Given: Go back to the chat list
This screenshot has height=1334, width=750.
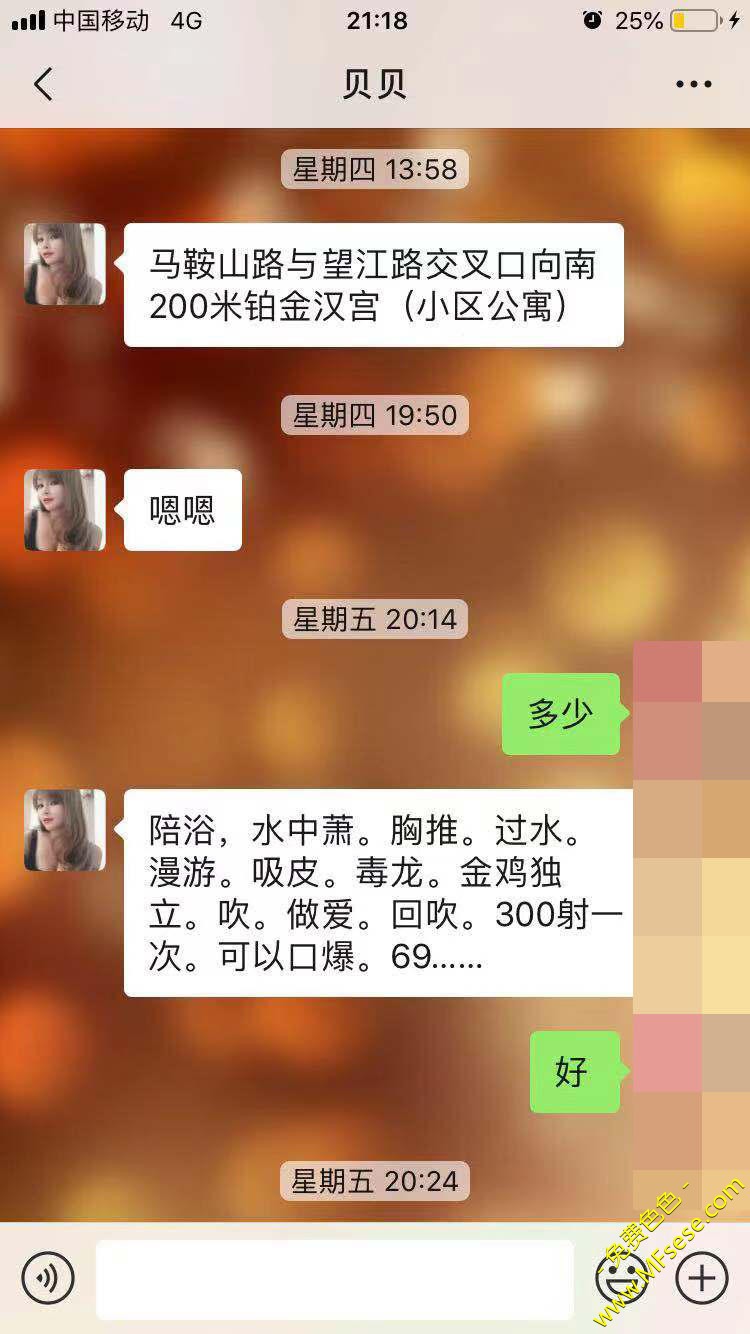Looking at the screenshot, I should click(x=43, y=85).
